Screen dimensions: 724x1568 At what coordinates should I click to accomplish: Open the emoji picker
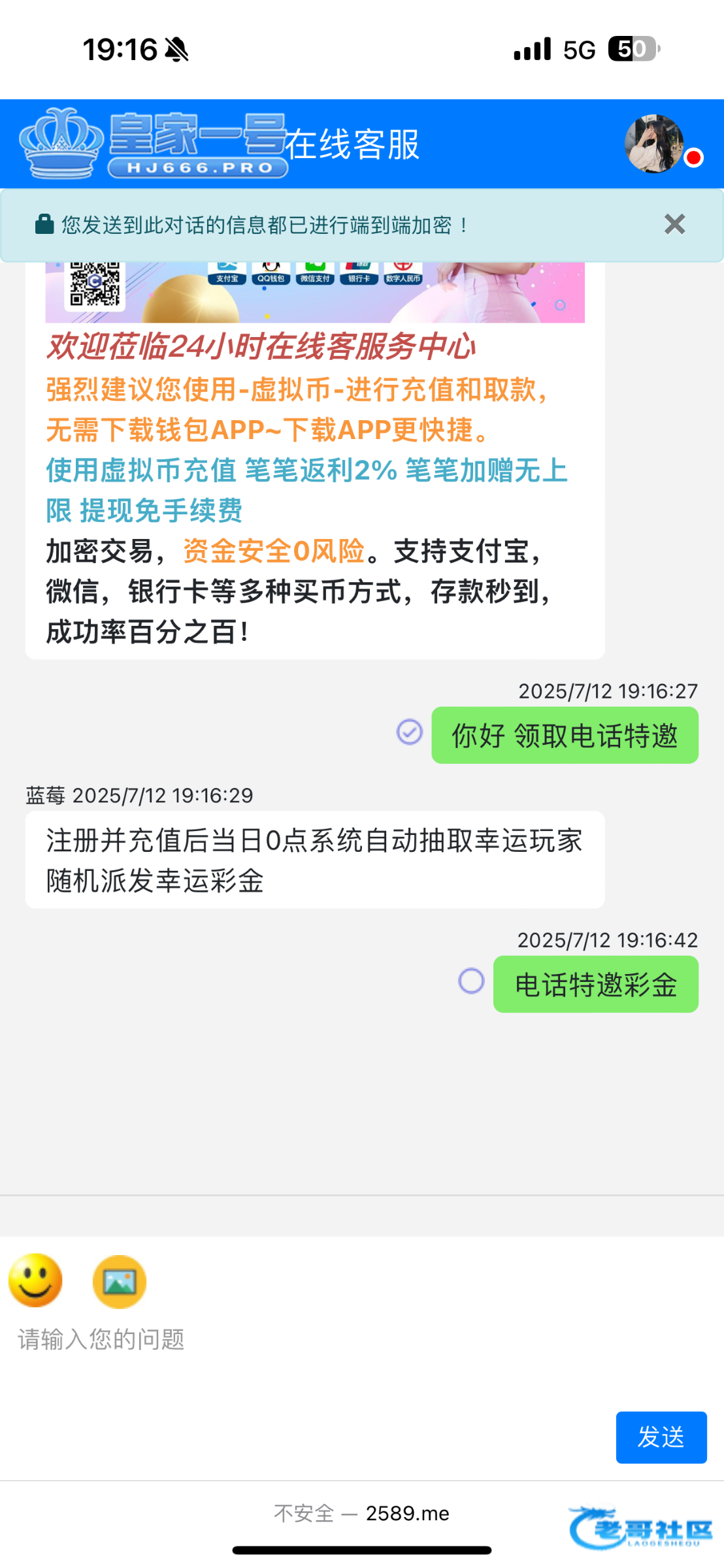[35, 1281]
